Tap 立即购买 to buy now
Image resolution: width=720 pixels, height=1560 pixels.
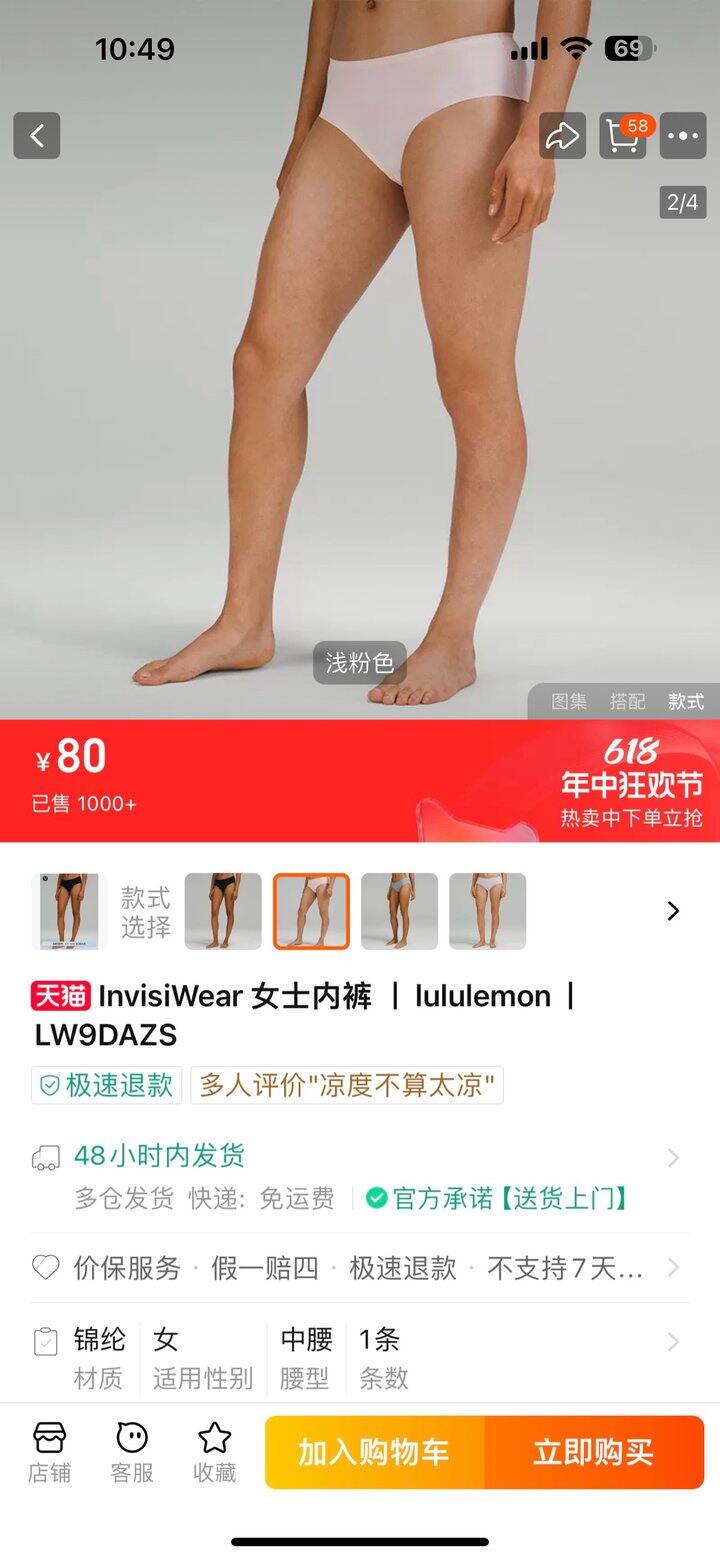pos(595,1452)
